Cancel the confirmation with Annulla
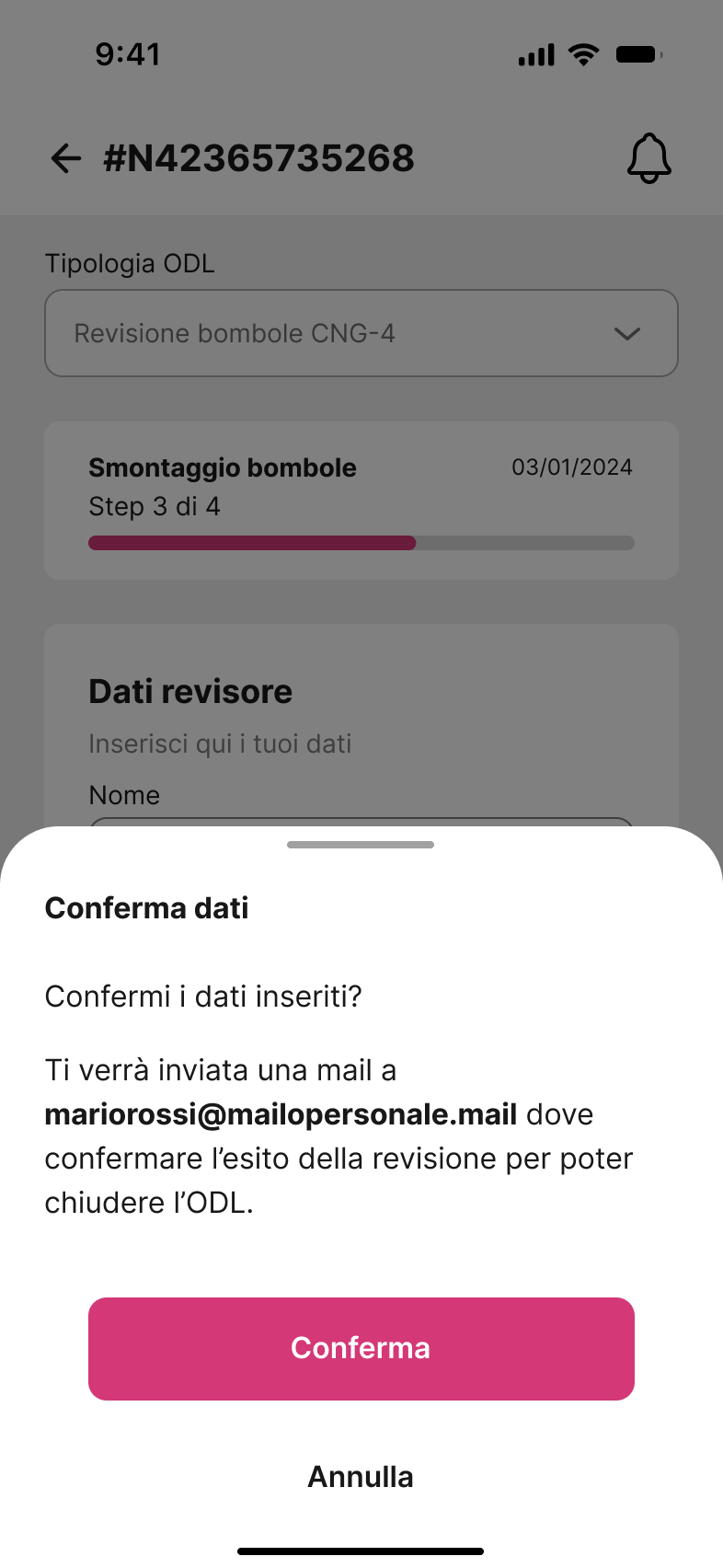This screenshot has width=723, height=1568. click(x=361, y=1476)
